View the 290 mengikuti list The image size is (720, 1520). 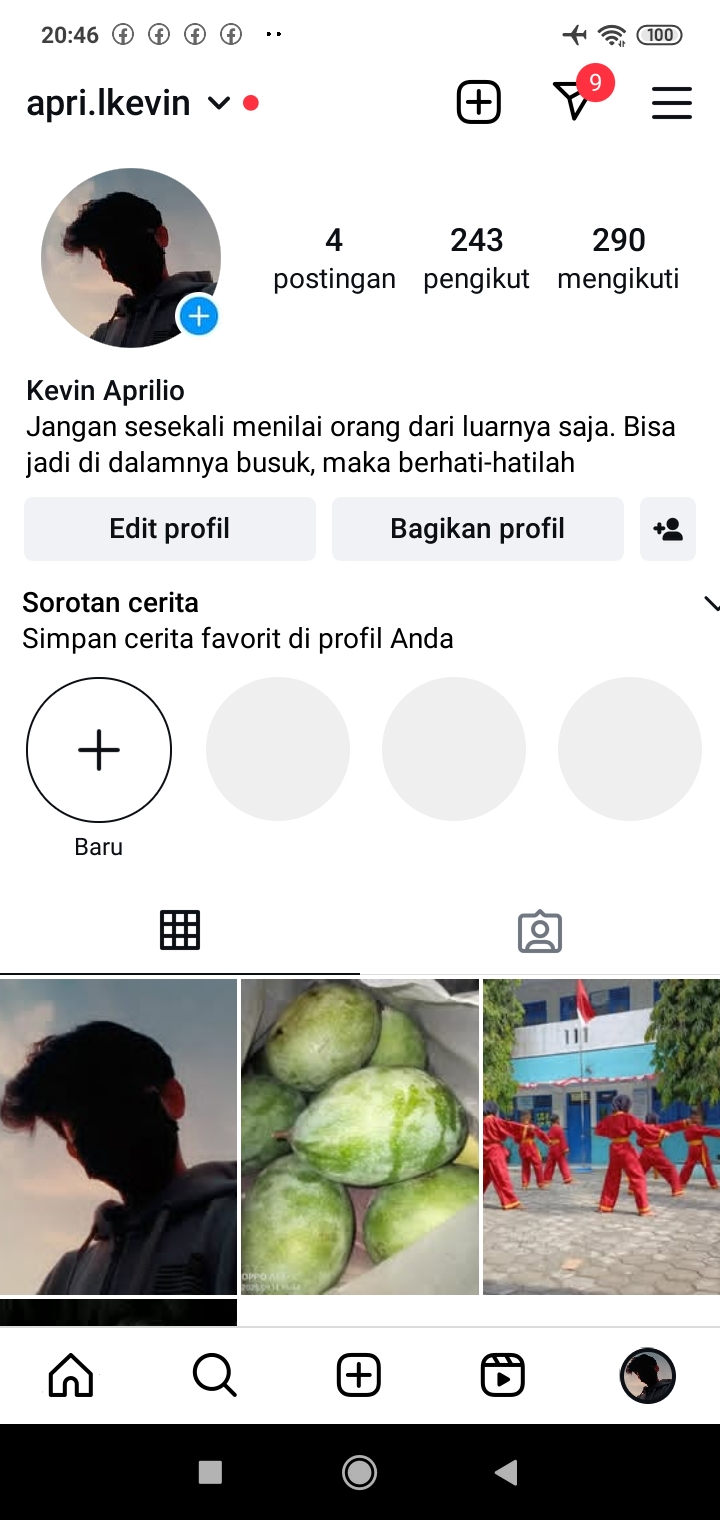[x=618, y=257]
